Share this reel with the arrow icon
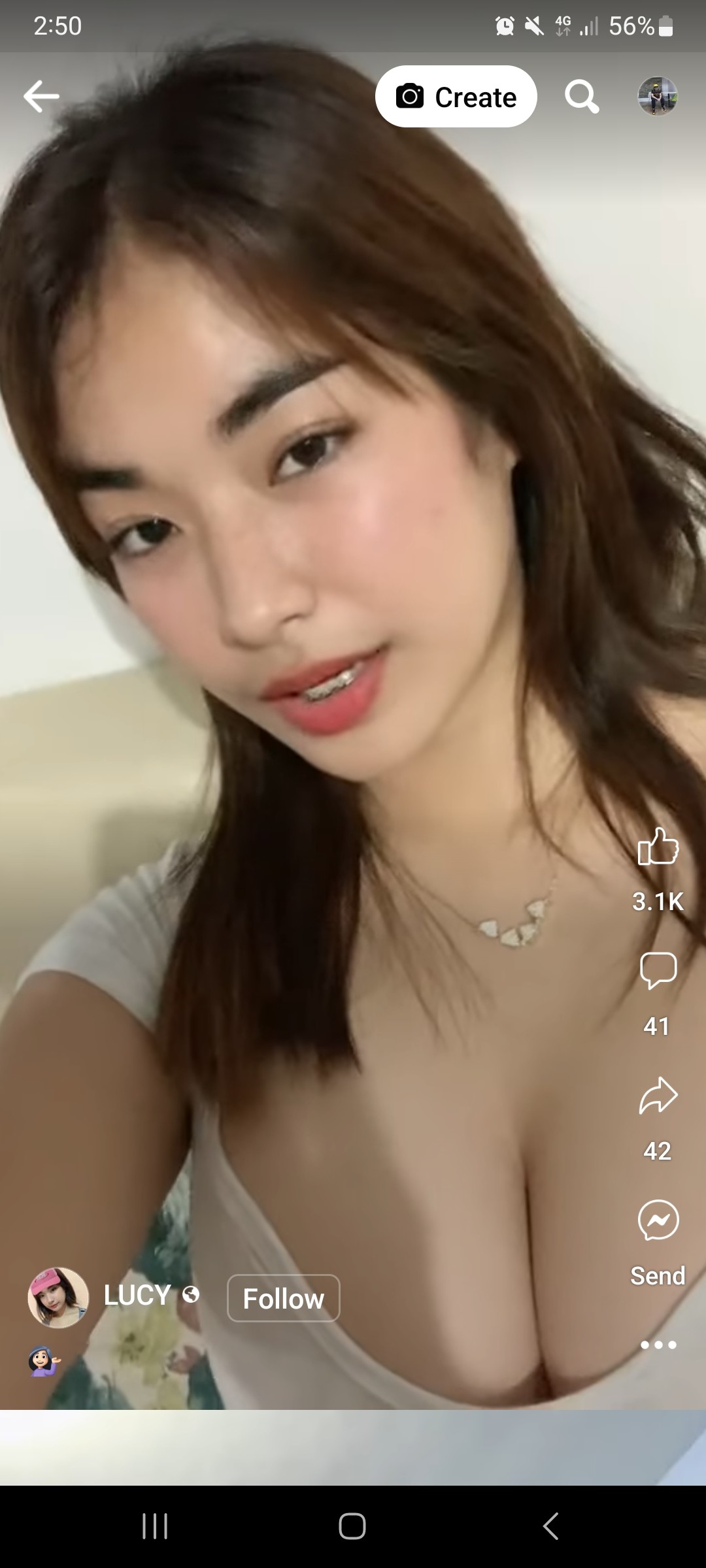The height and width of the screenshot is (1568, 706). pyautogui.click(x=658, y=1096)
